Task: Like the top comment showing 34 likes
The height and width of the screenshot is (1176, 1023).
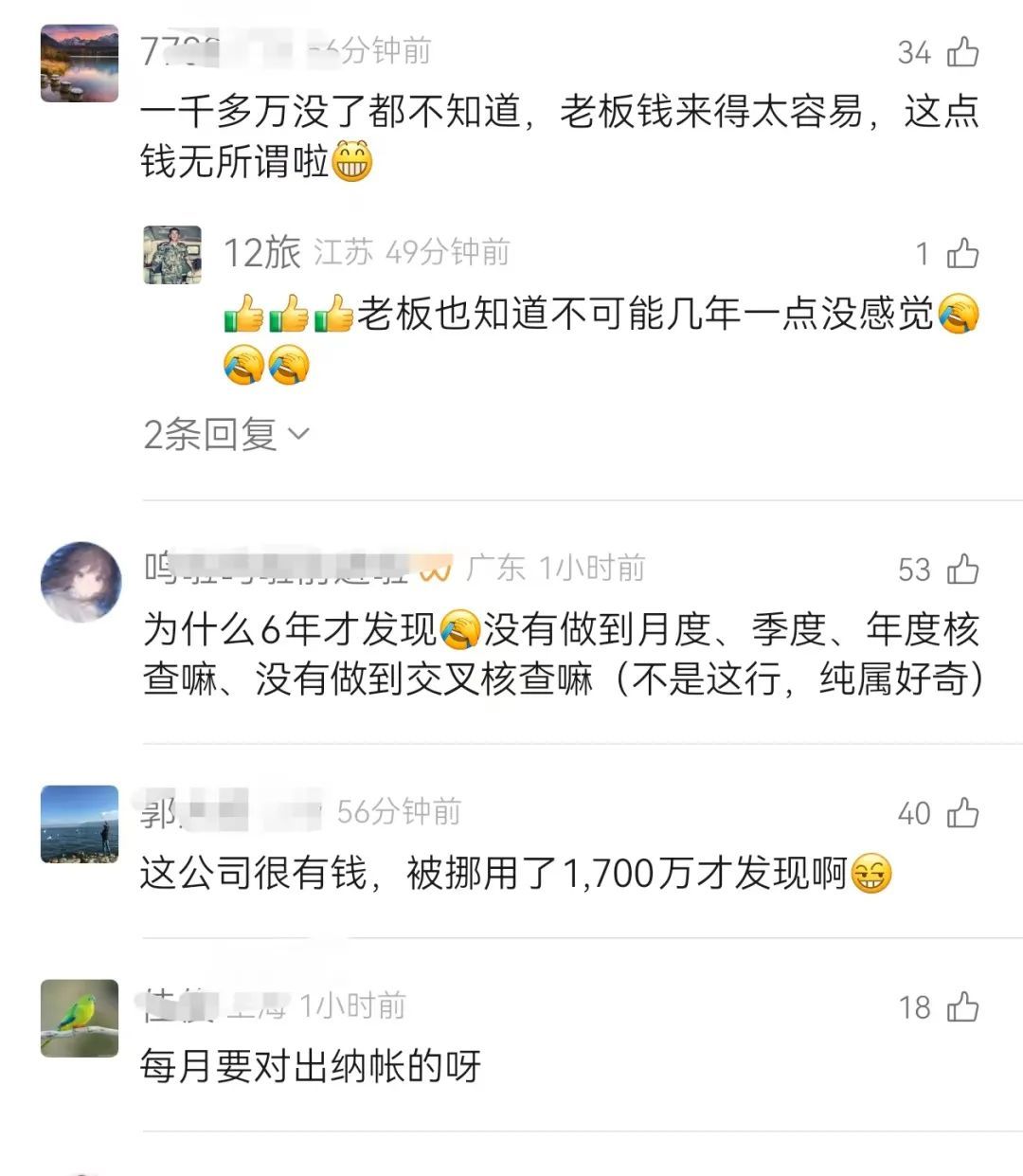Action: tap(960, 53)
